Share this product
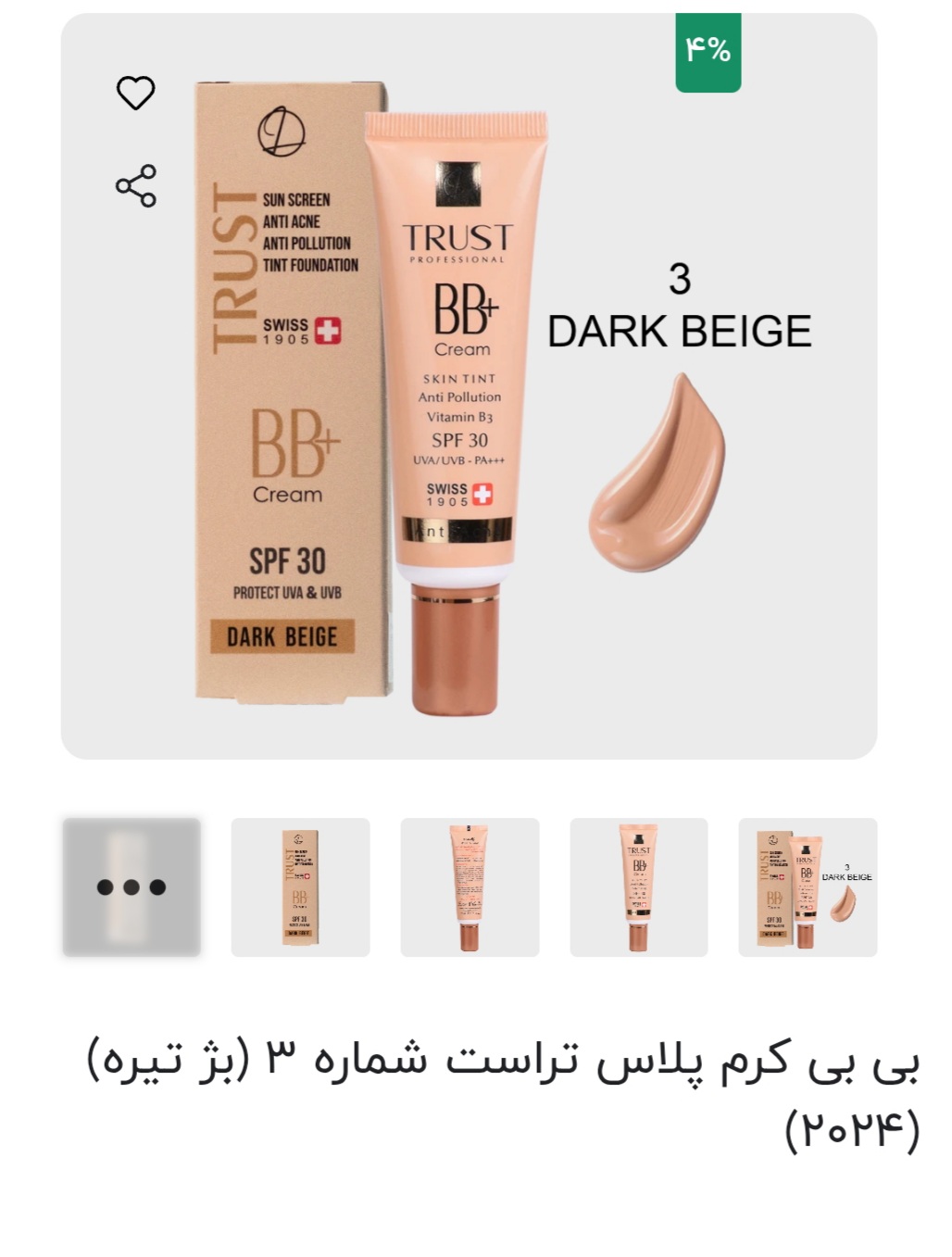The image size is (952, 1257). click(136, 186)
